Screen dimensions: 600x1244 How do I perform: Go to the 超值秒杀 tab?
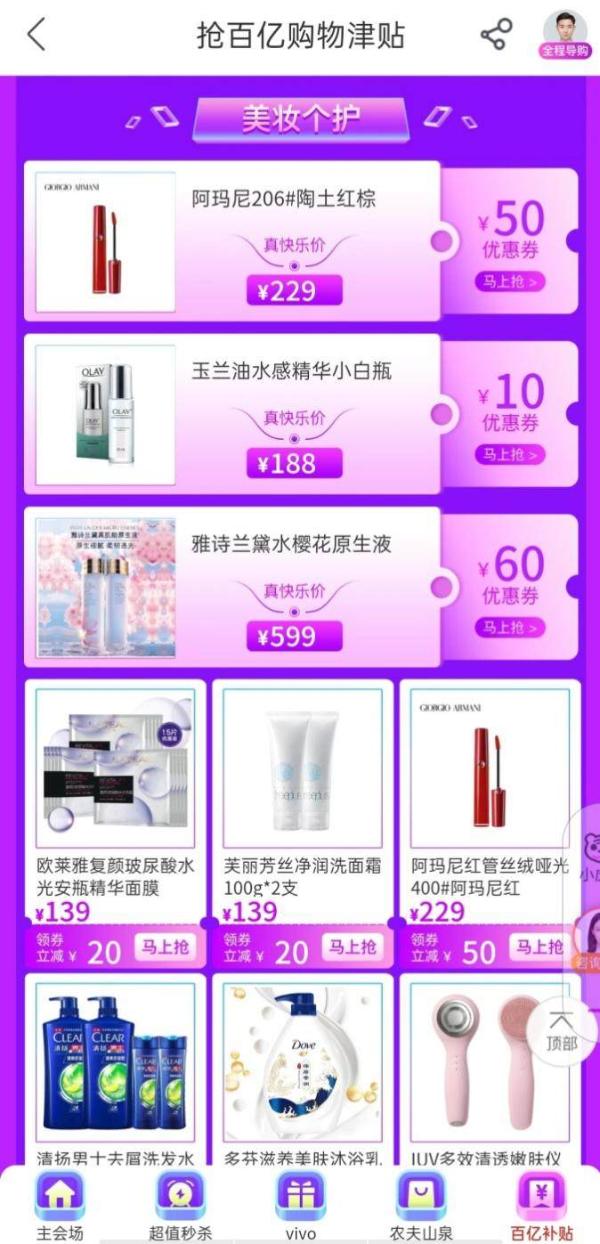click(180, 1205)
